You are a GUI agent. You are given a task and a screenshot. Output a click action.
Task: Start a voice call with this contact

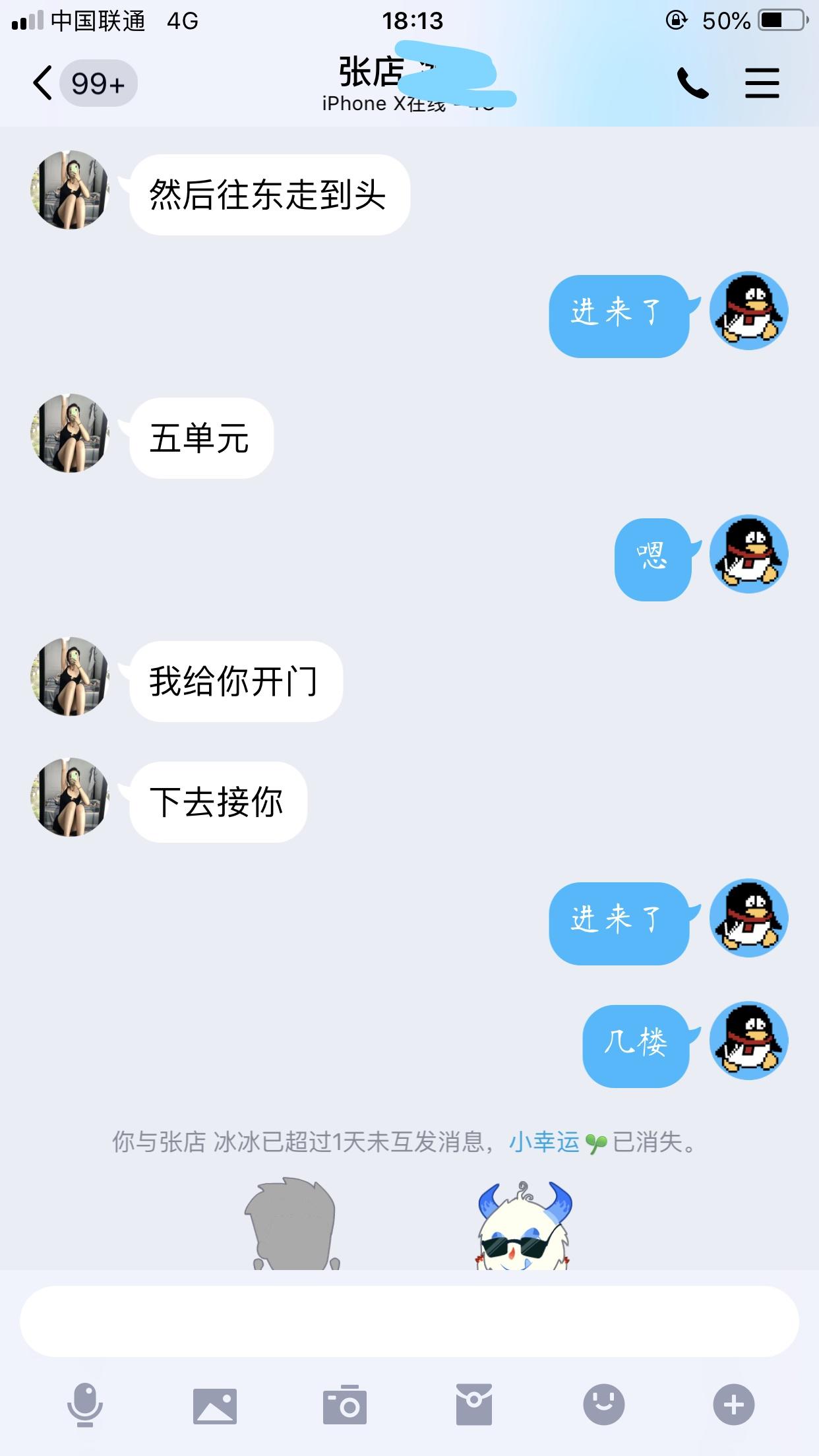(692, 84)
